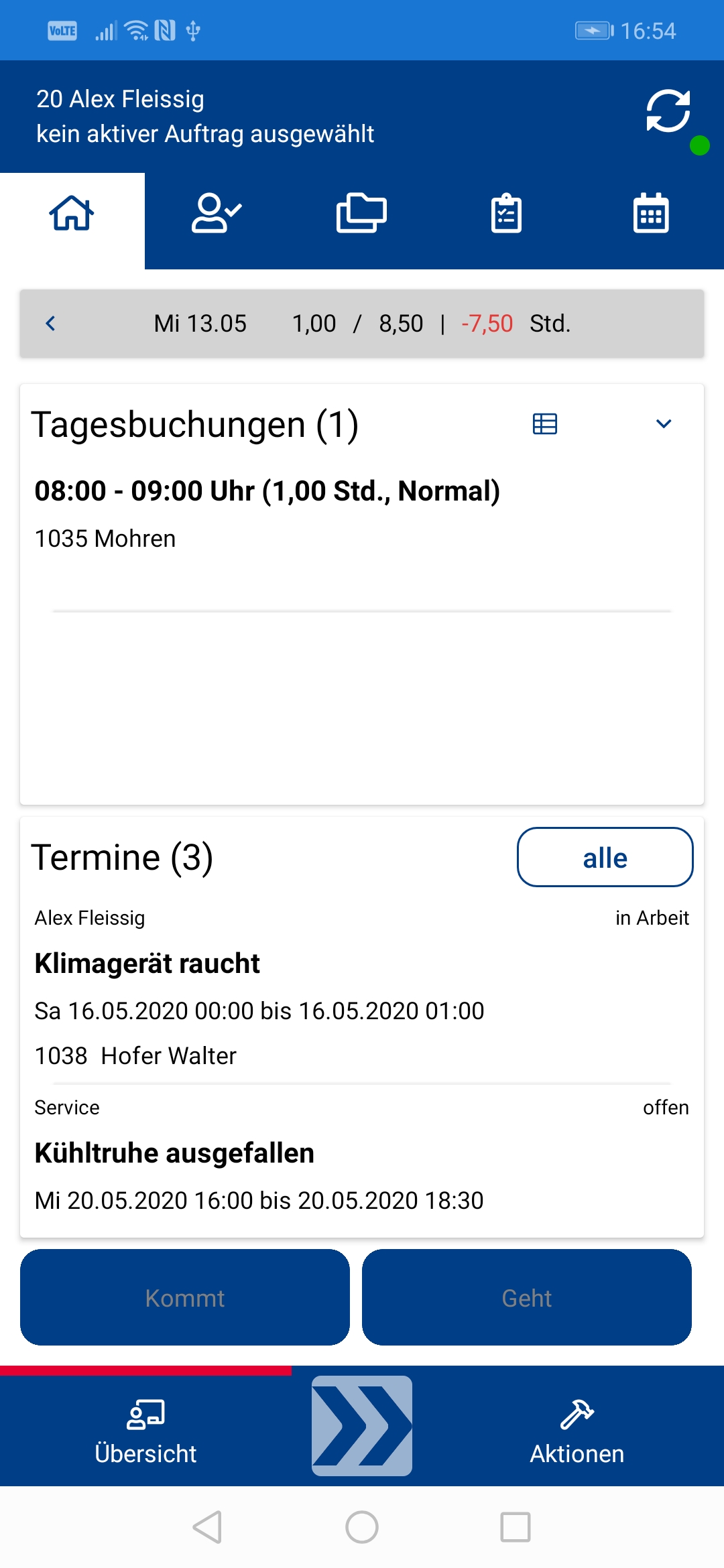The height and width of the screenshot is (1568, 724).
Task: Collapse the Tagesbuchungen section
Action: click(664, 423)
